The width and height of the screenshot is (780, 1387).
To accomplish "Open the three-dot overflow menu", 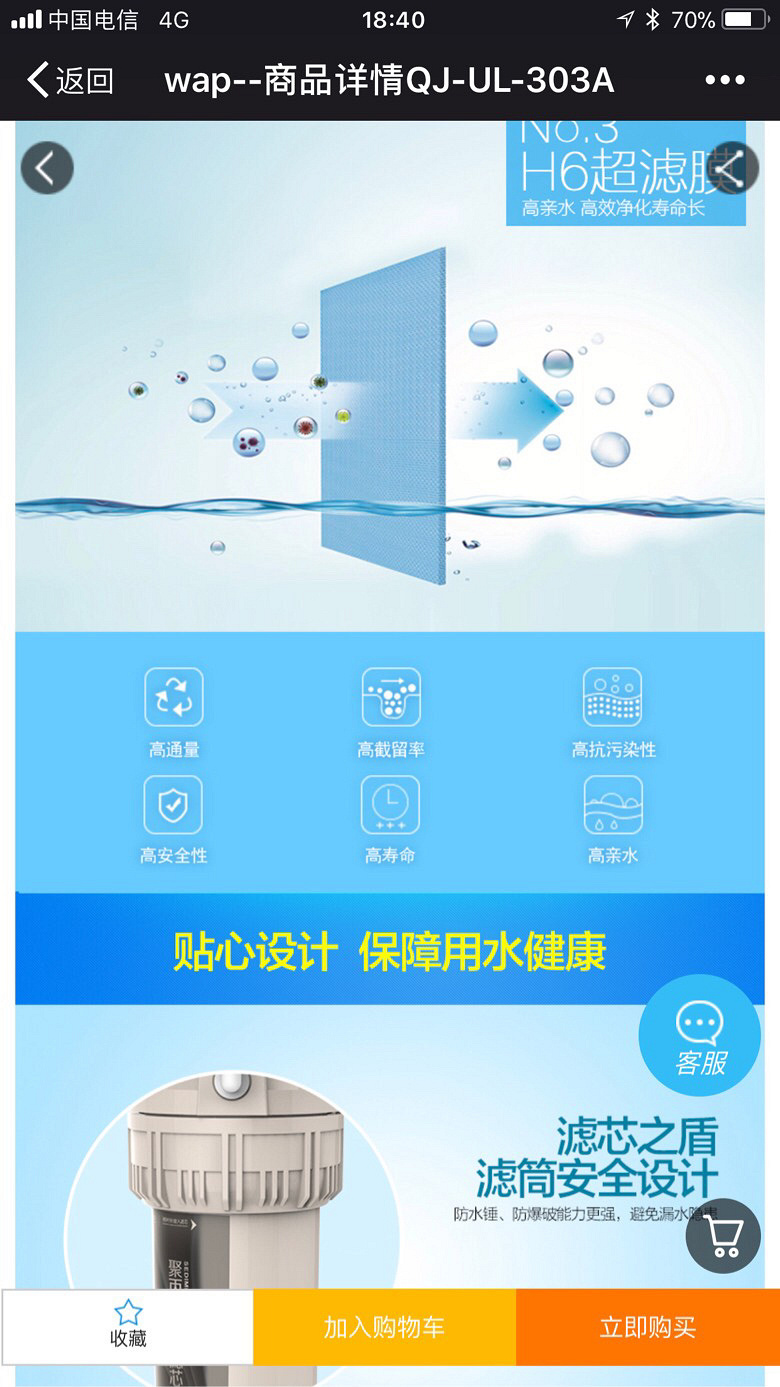I will (x=724, y=80).
